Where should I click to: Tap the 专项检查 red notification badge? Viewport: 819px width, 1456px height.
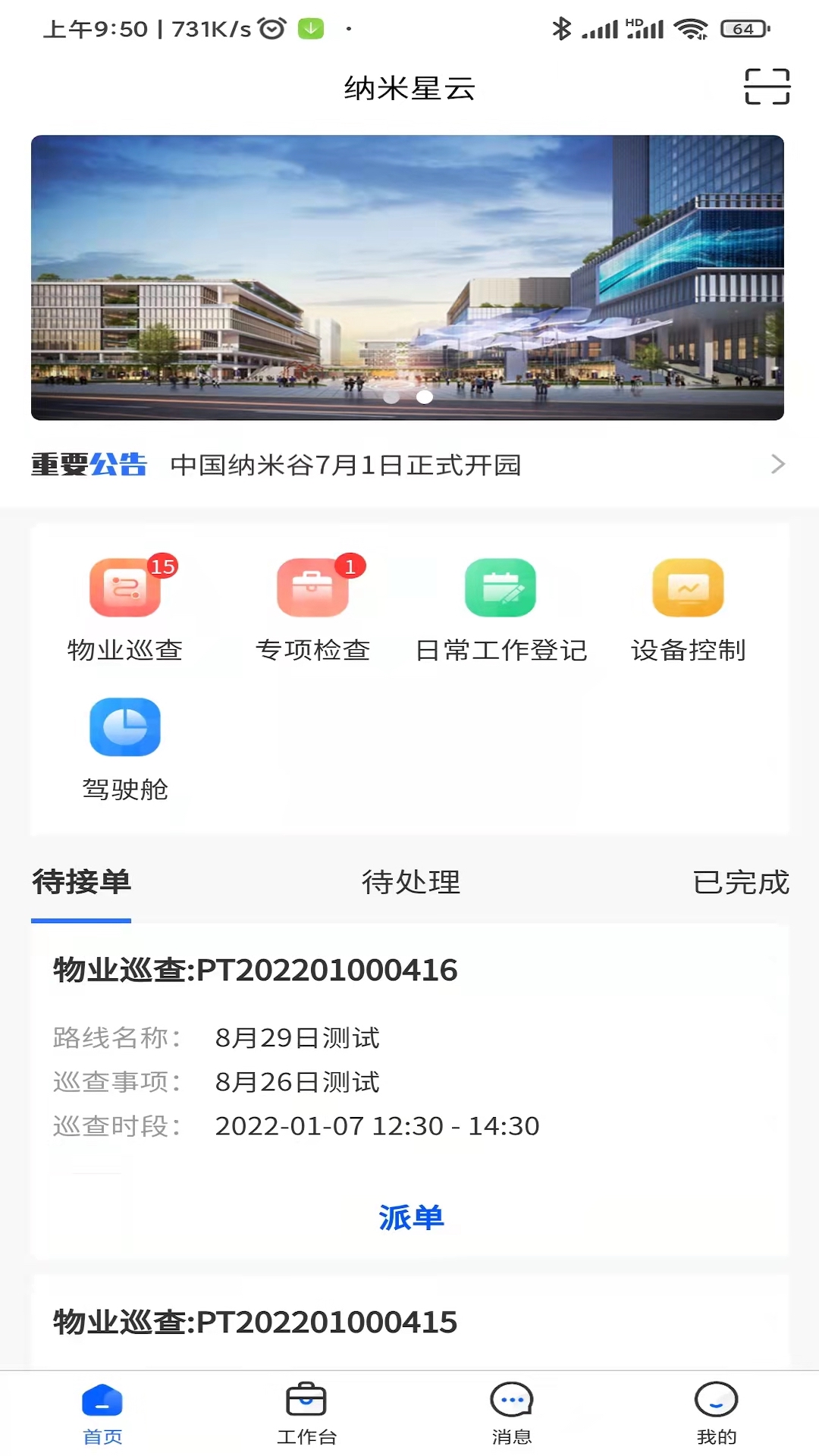(350, 565)
